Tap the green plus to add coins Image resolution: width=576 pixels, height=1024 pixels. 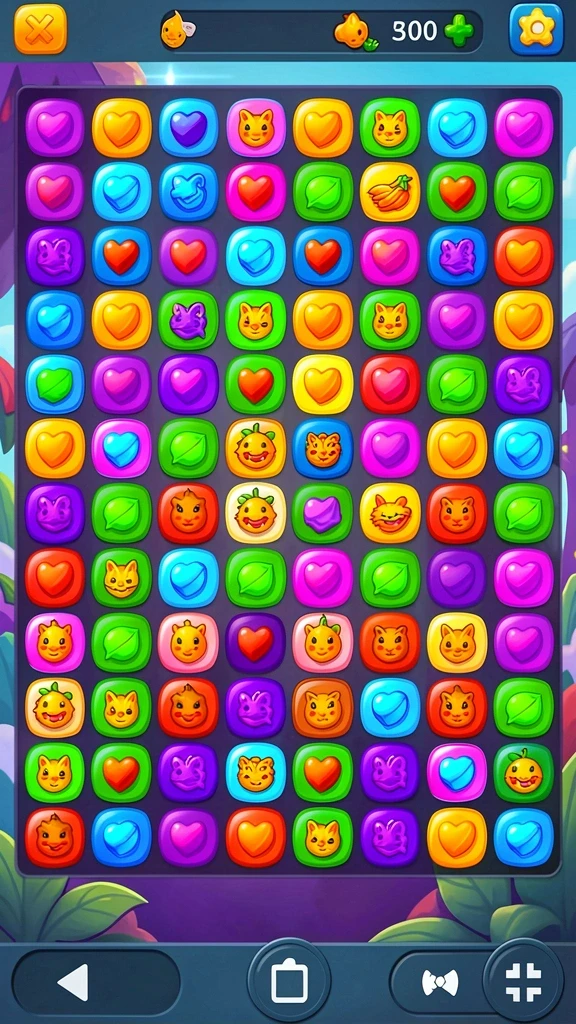pos(459,30)
